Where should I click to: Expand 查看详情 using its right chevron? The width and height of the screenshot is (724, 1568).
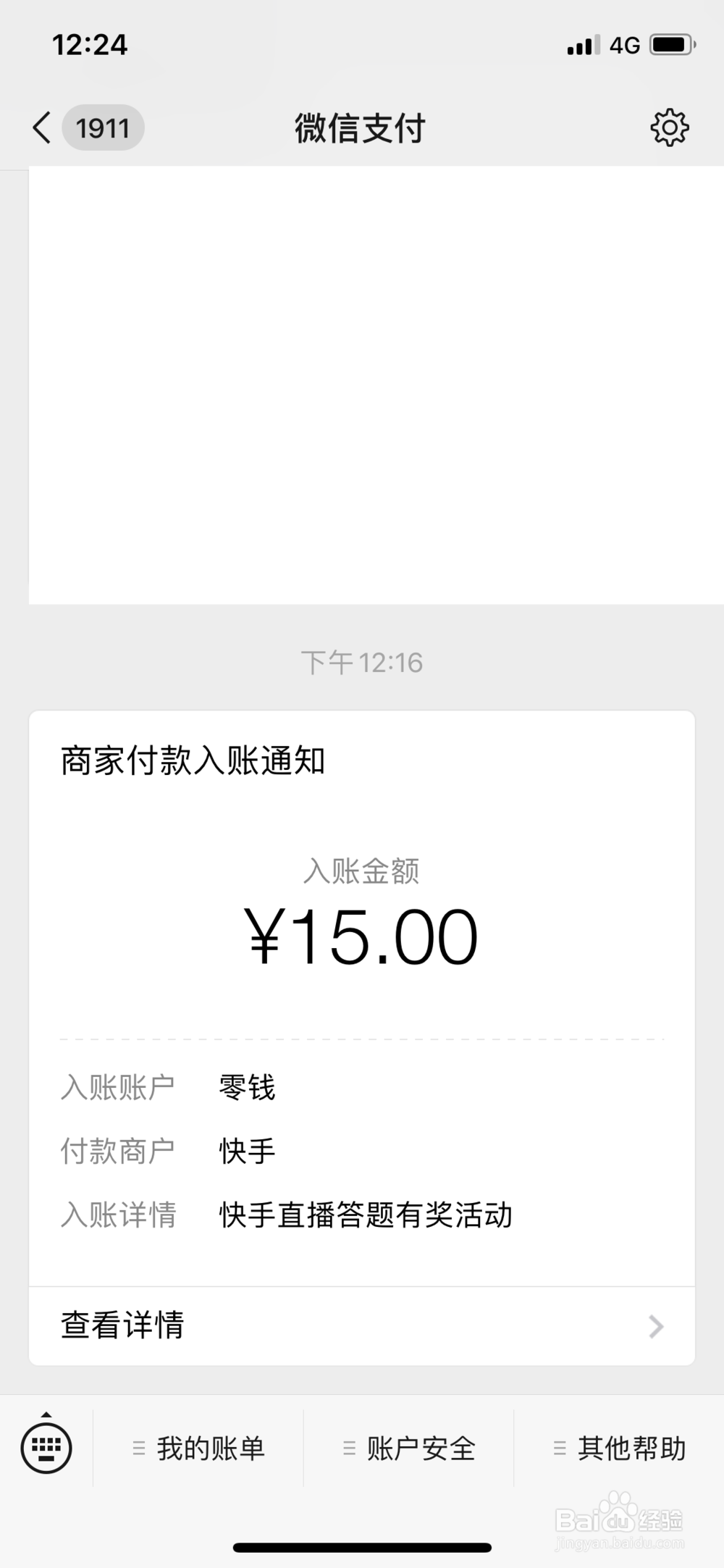click(x=655, y=1325)
